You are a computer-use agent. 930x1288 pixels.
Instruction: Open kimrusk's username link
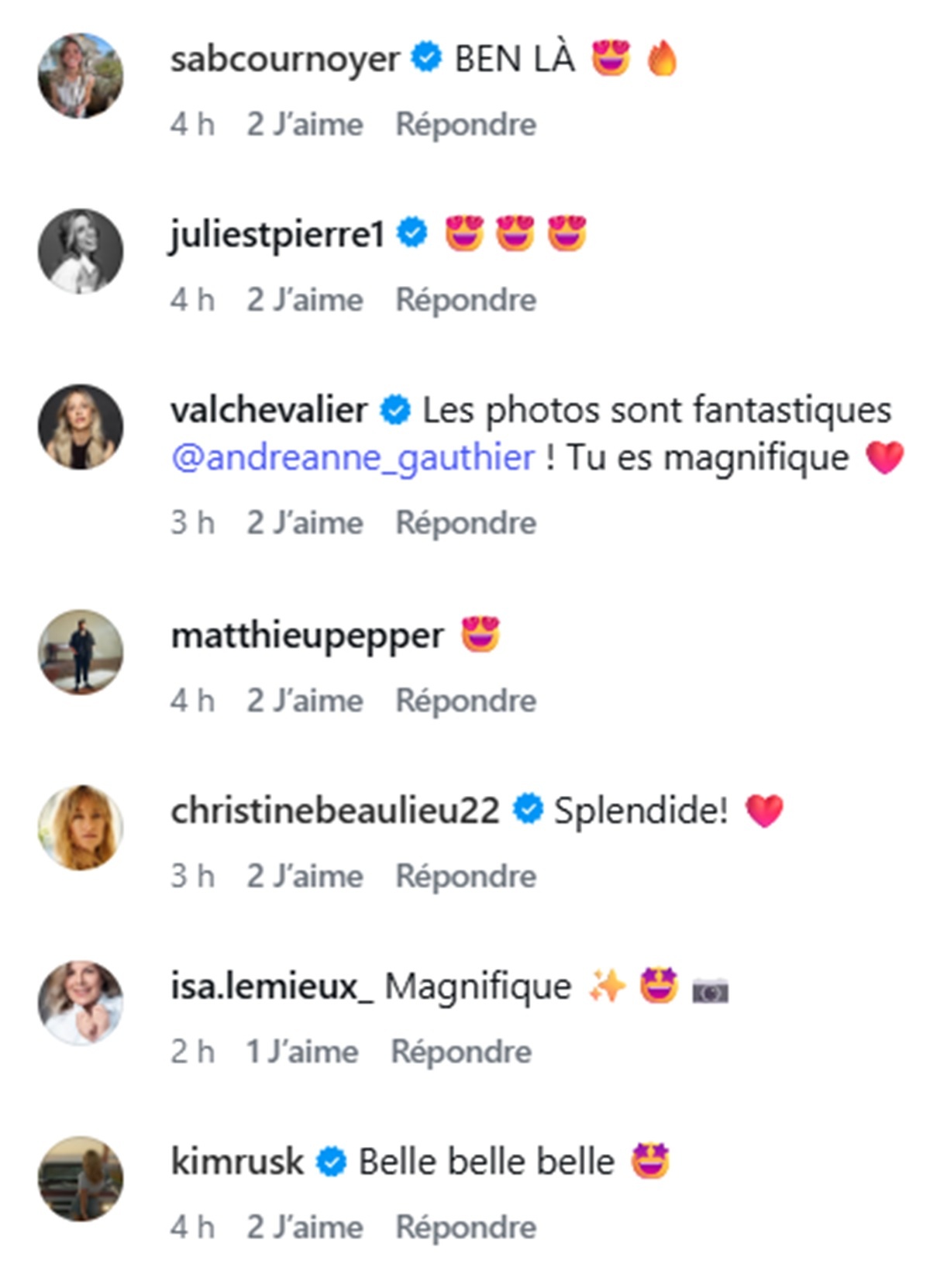point(237,1162)
